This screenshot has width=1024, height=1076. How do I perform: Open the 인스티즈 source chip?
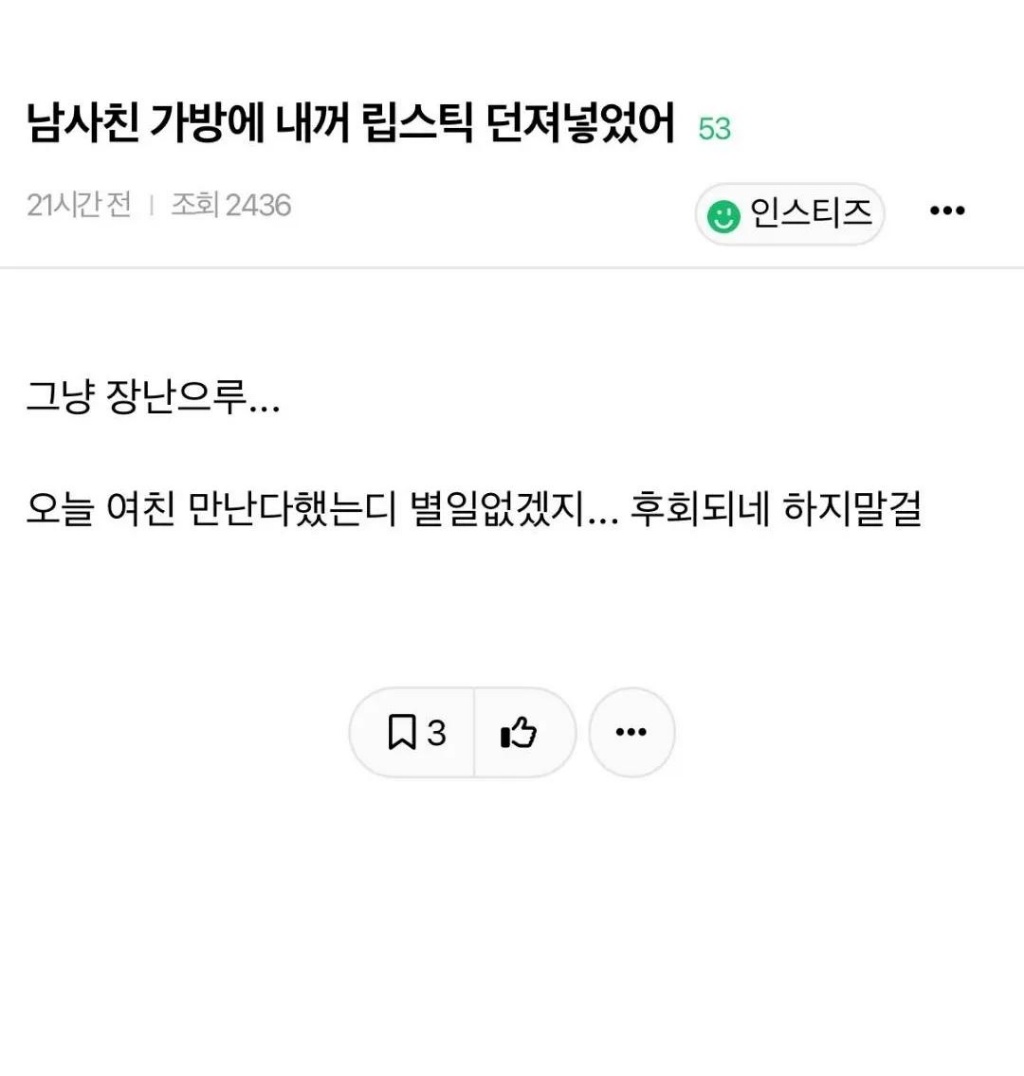click(789, 214)
